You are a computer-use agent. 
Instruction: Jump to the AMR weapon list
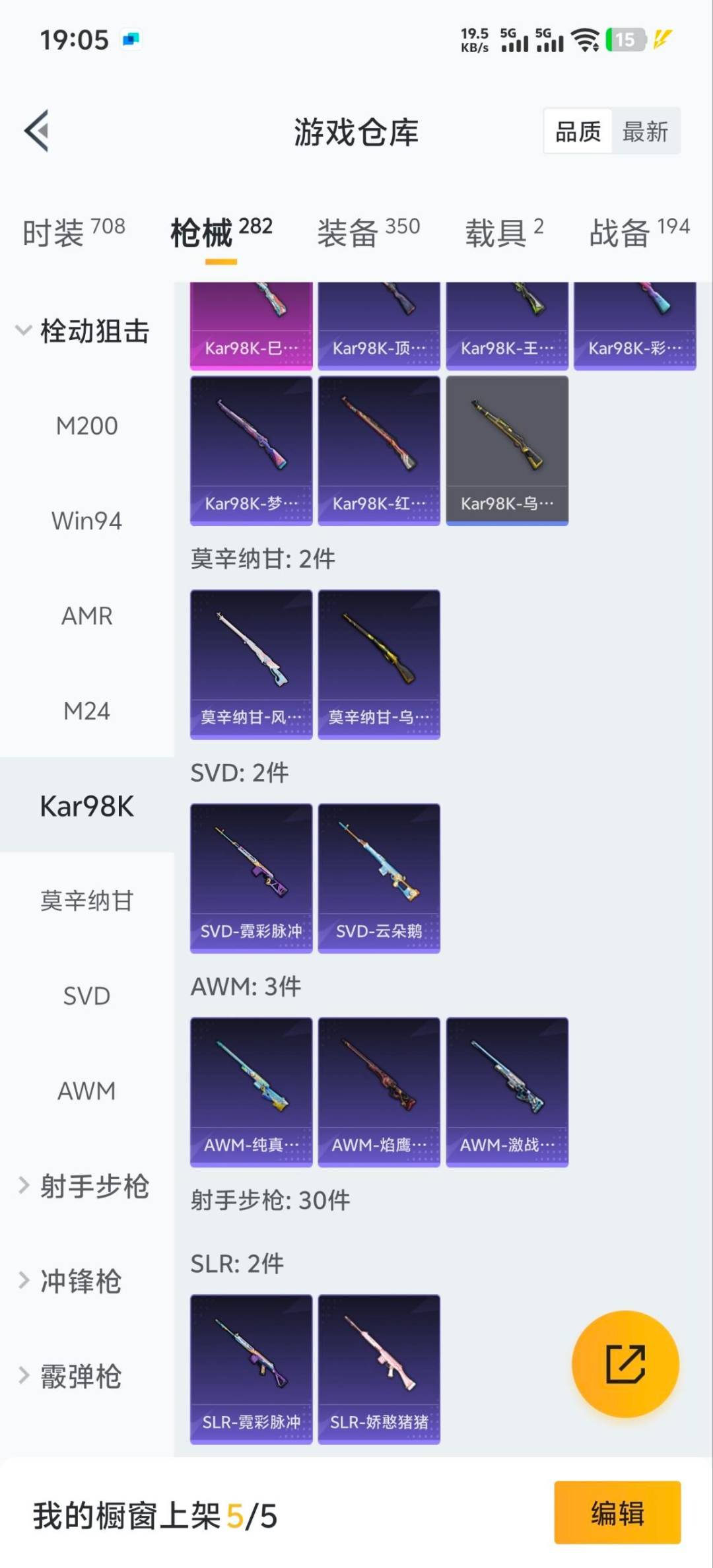86,616
